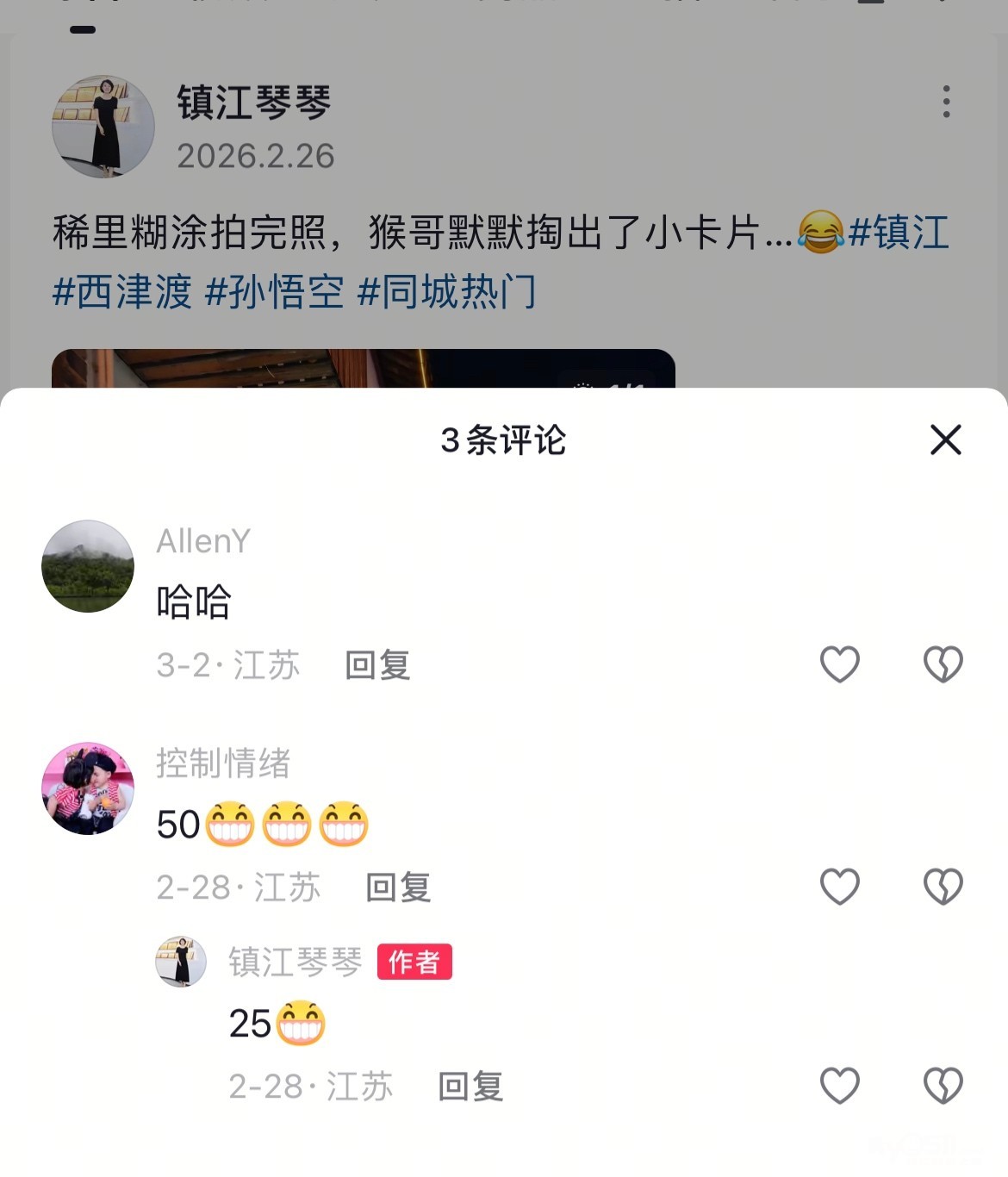Screen dimensions: 1008x1177
Task: Open the #西津渡 hashtag
Action: click(121, 292)
